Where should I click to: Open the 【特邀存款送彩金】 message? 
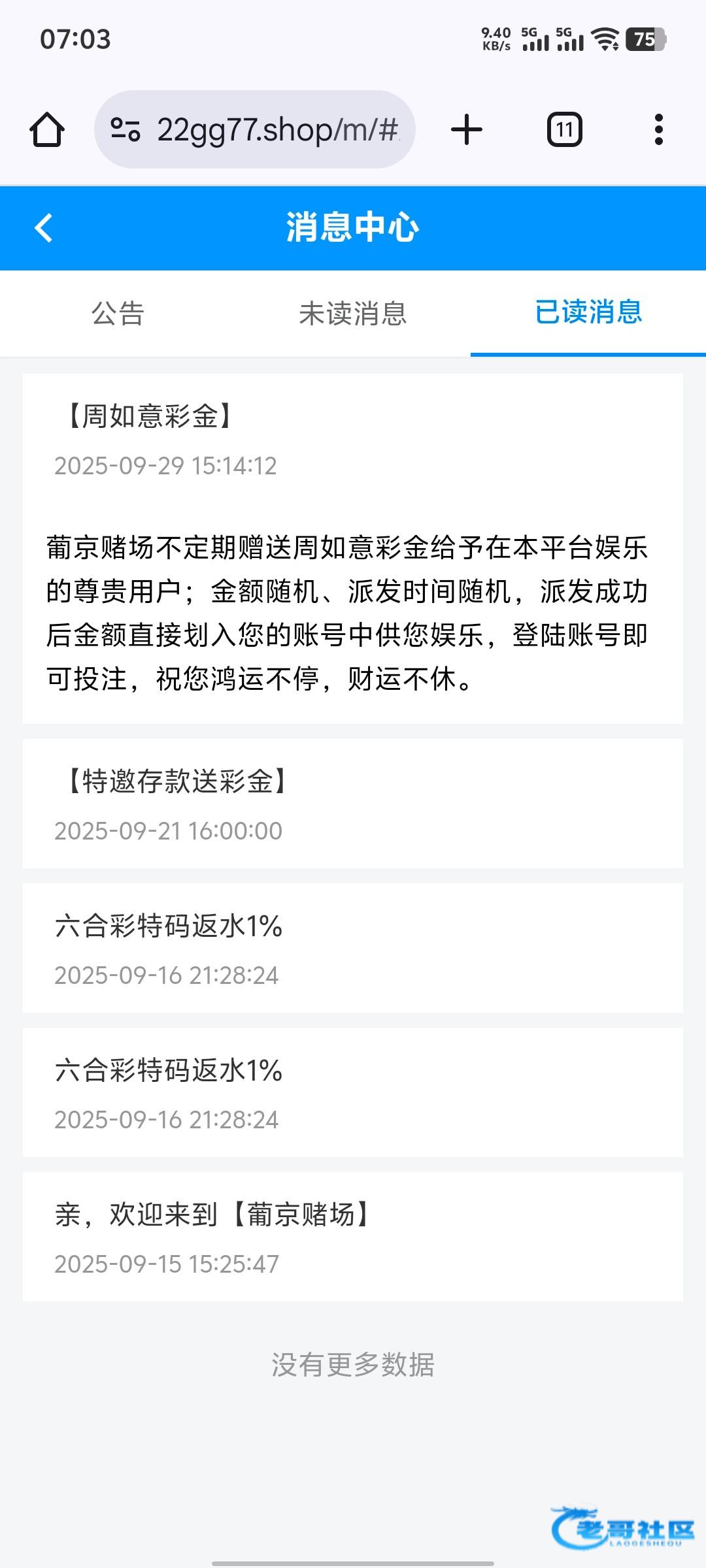[x=353, y=803]
